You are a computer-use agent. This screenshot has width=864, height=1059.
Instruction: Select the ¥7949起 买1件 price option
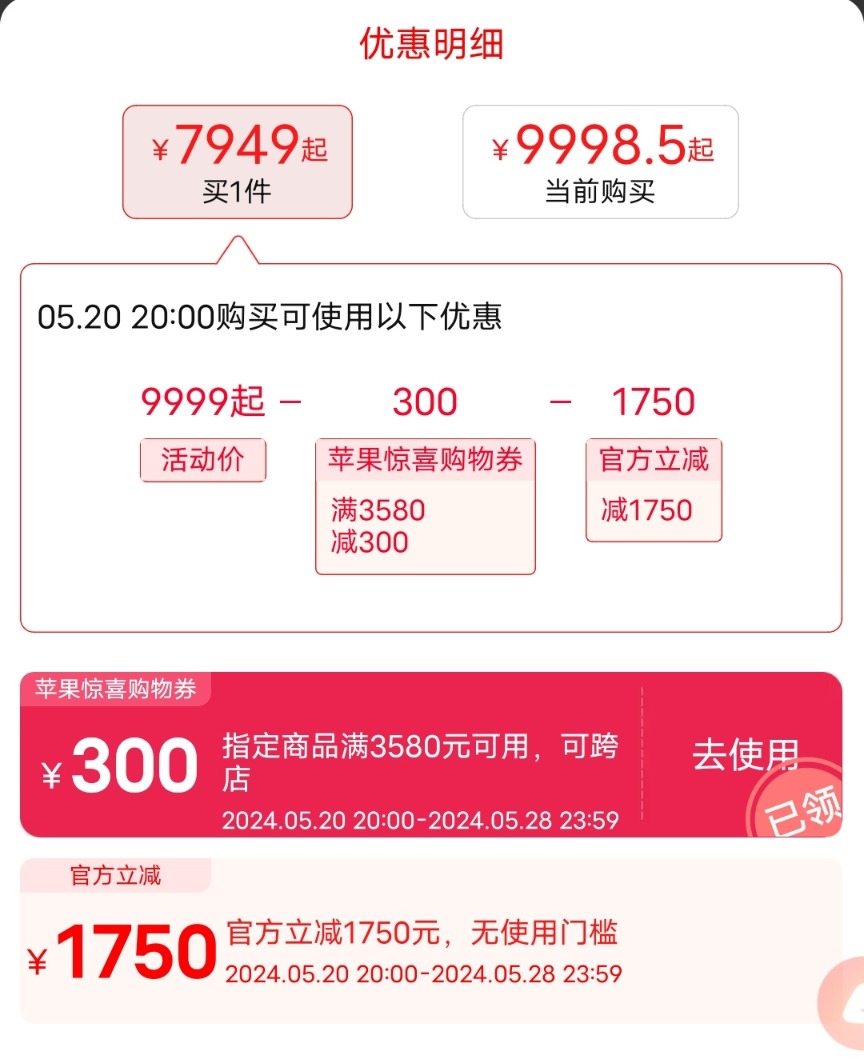pyautogui.click(x=237, y=162)
